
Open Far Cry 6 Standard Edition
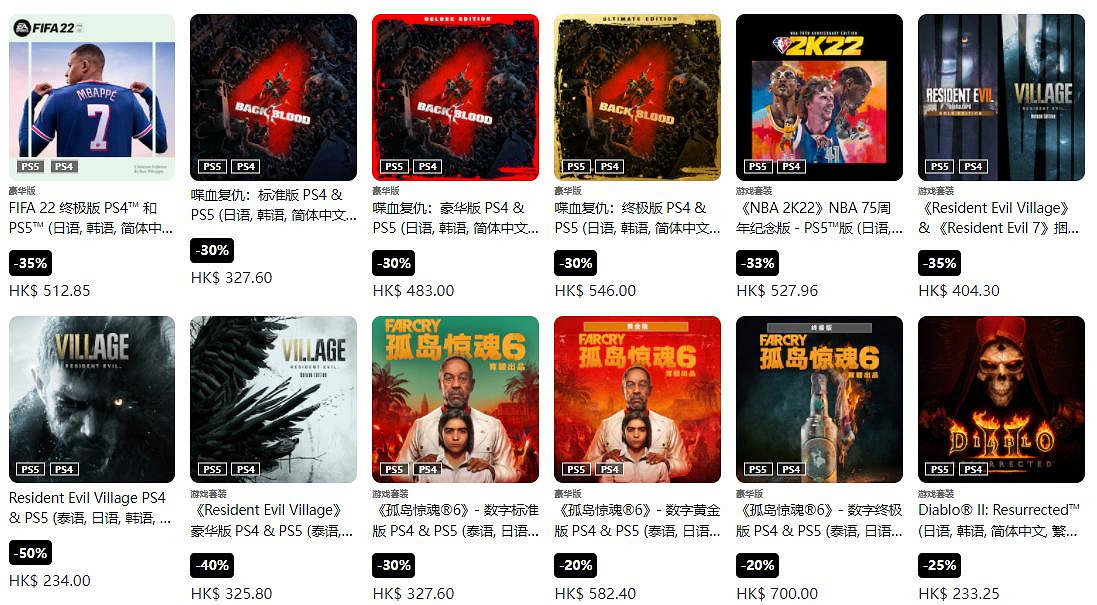[x=455, y=399]
